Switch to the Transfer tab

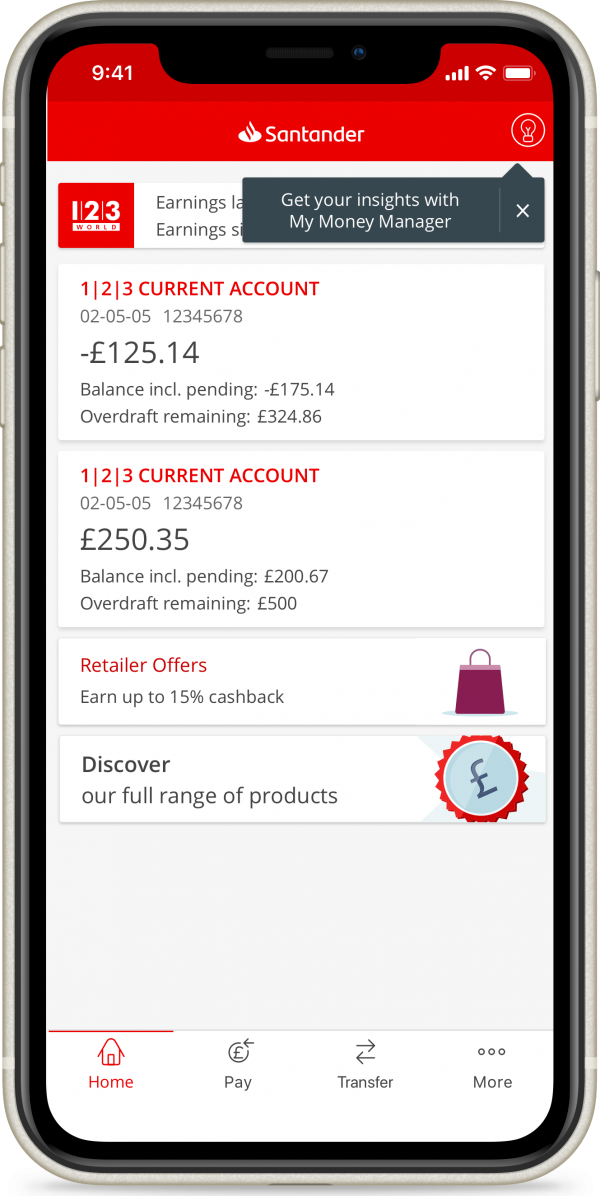tap(365, 1064)
